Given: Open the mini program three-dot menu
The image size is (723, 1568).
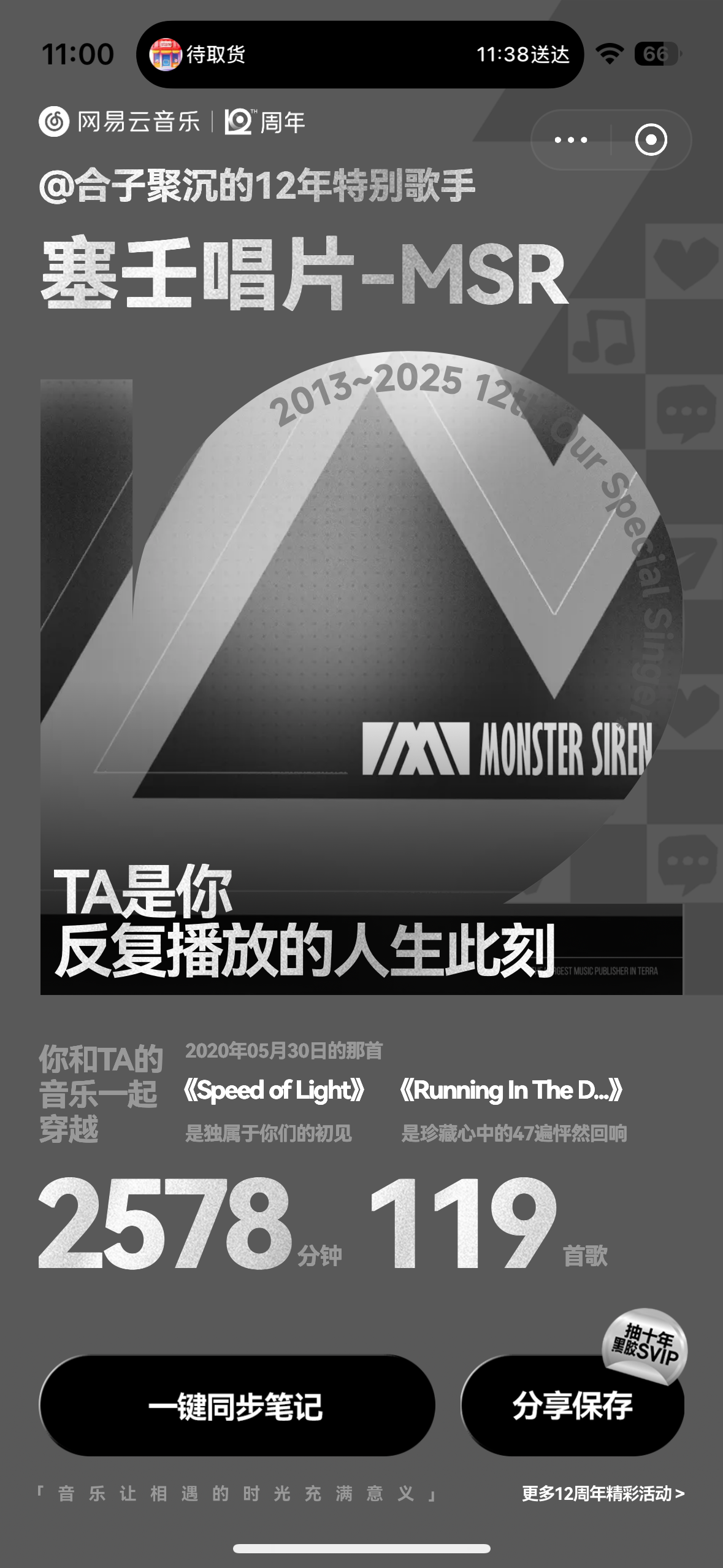Looking at the screenshot, I should click(570, 140).
